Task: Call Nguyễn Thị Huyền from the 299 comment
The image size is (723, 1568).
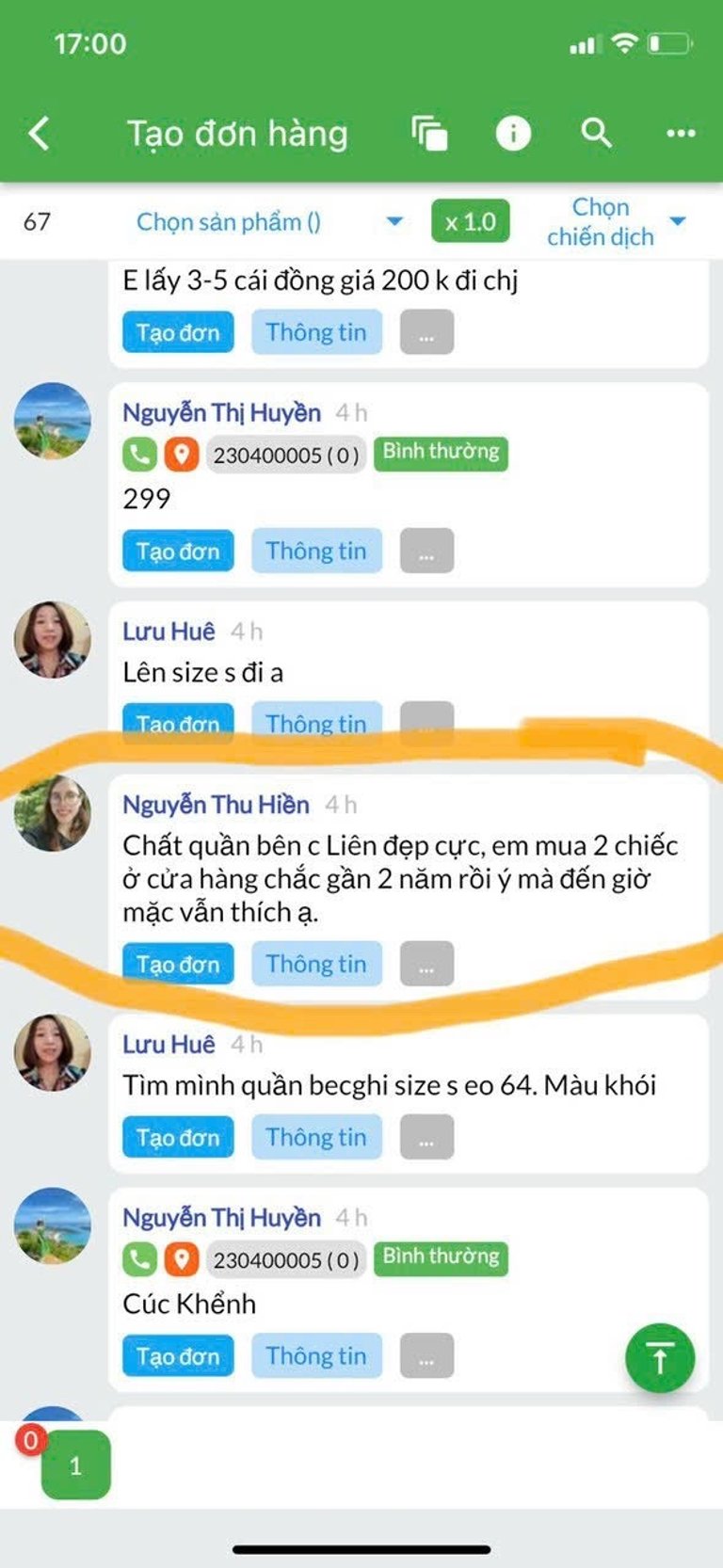Action: pyautogui.click(x=139, y=455)
